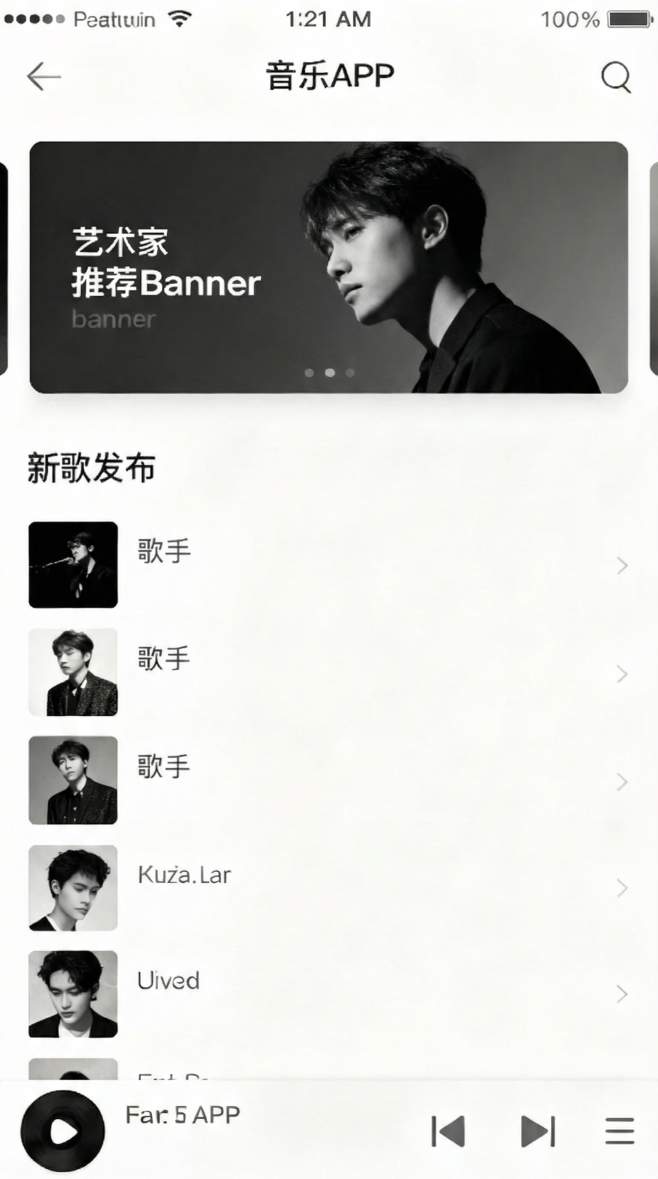Go back using the arrow icon
658x1179 pixels.
coord(44,77)
